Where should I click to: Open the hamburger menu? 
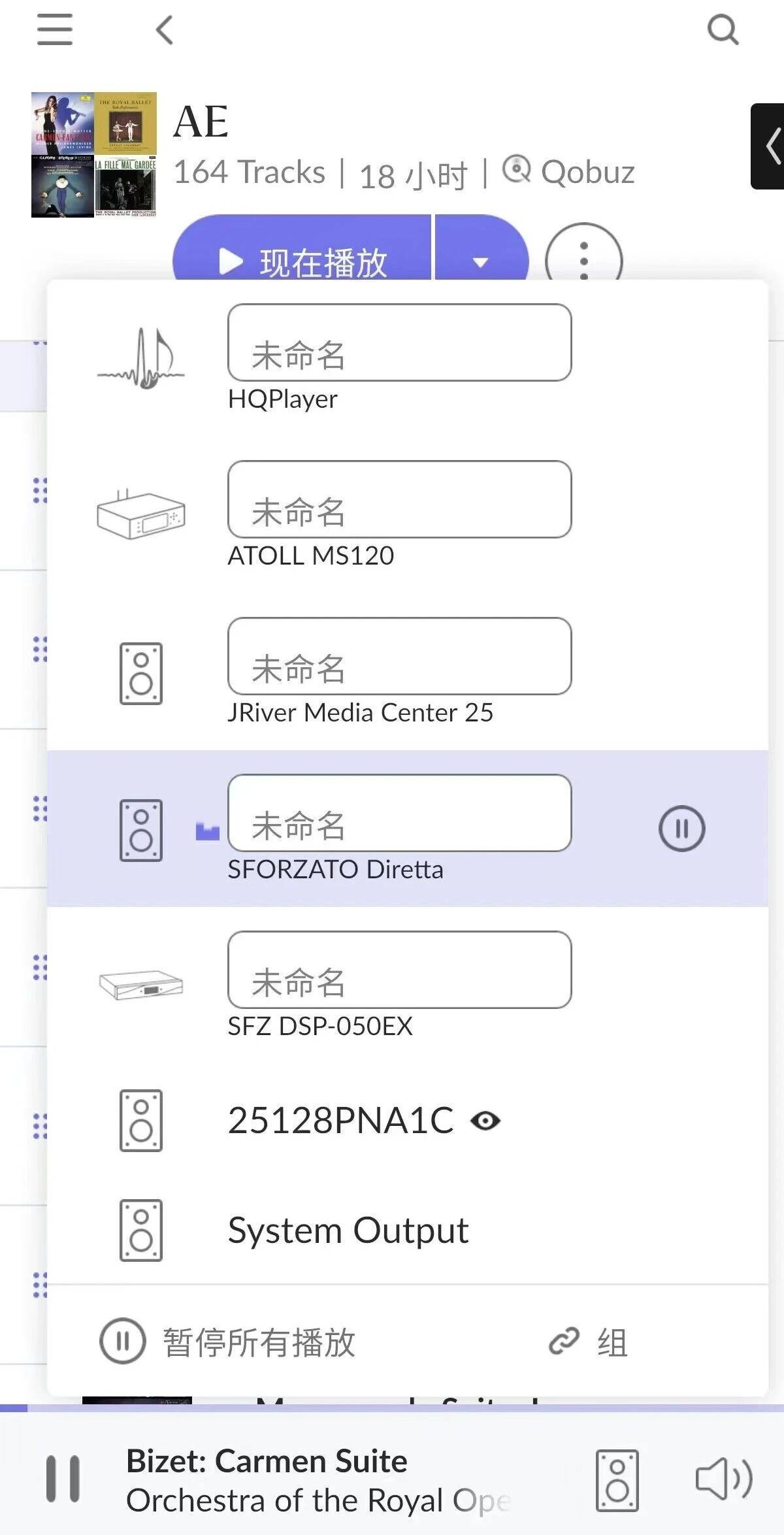pos(55,29)
